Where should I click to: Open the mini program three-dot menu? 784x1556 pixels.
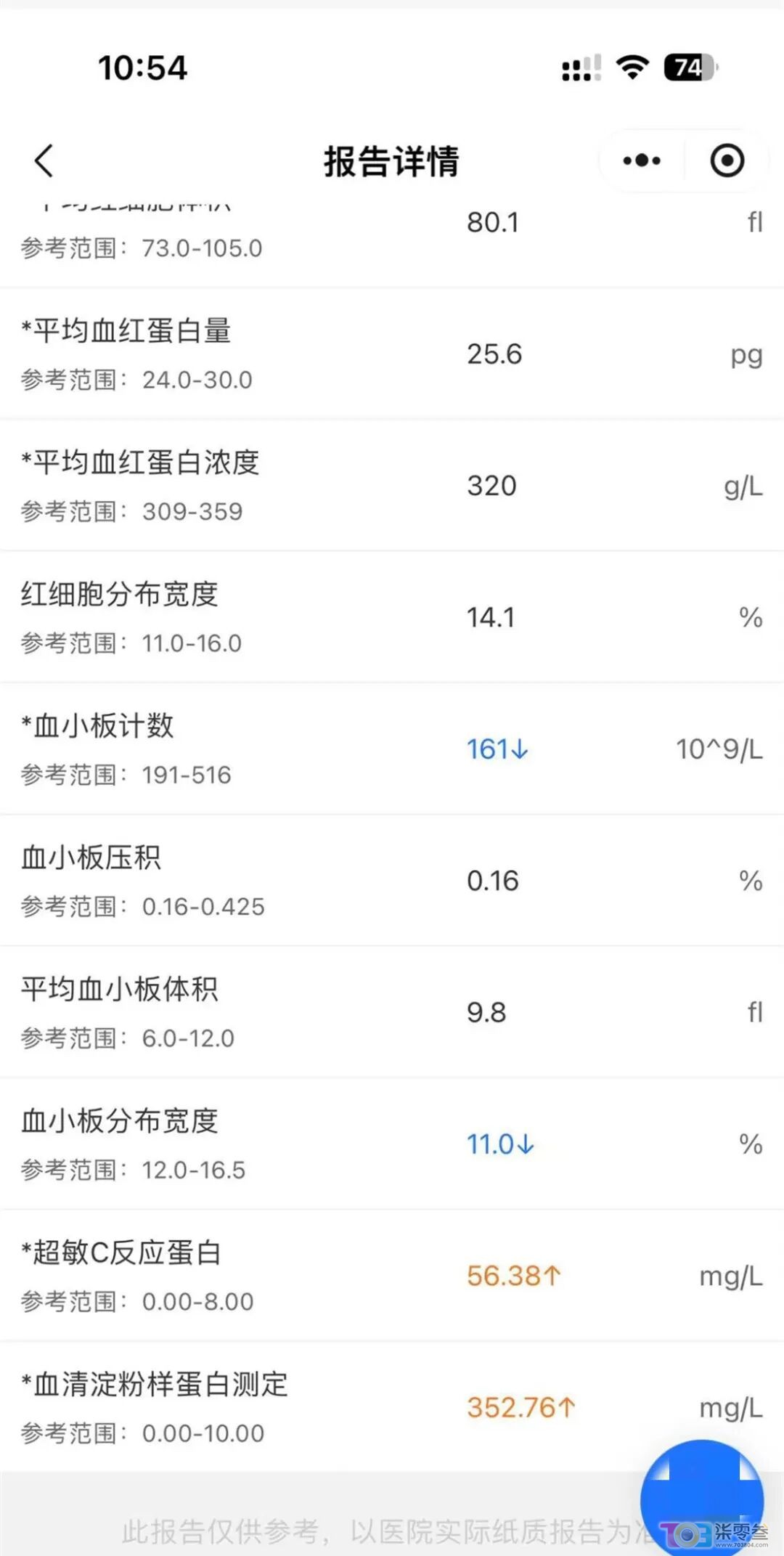[642, 160]
